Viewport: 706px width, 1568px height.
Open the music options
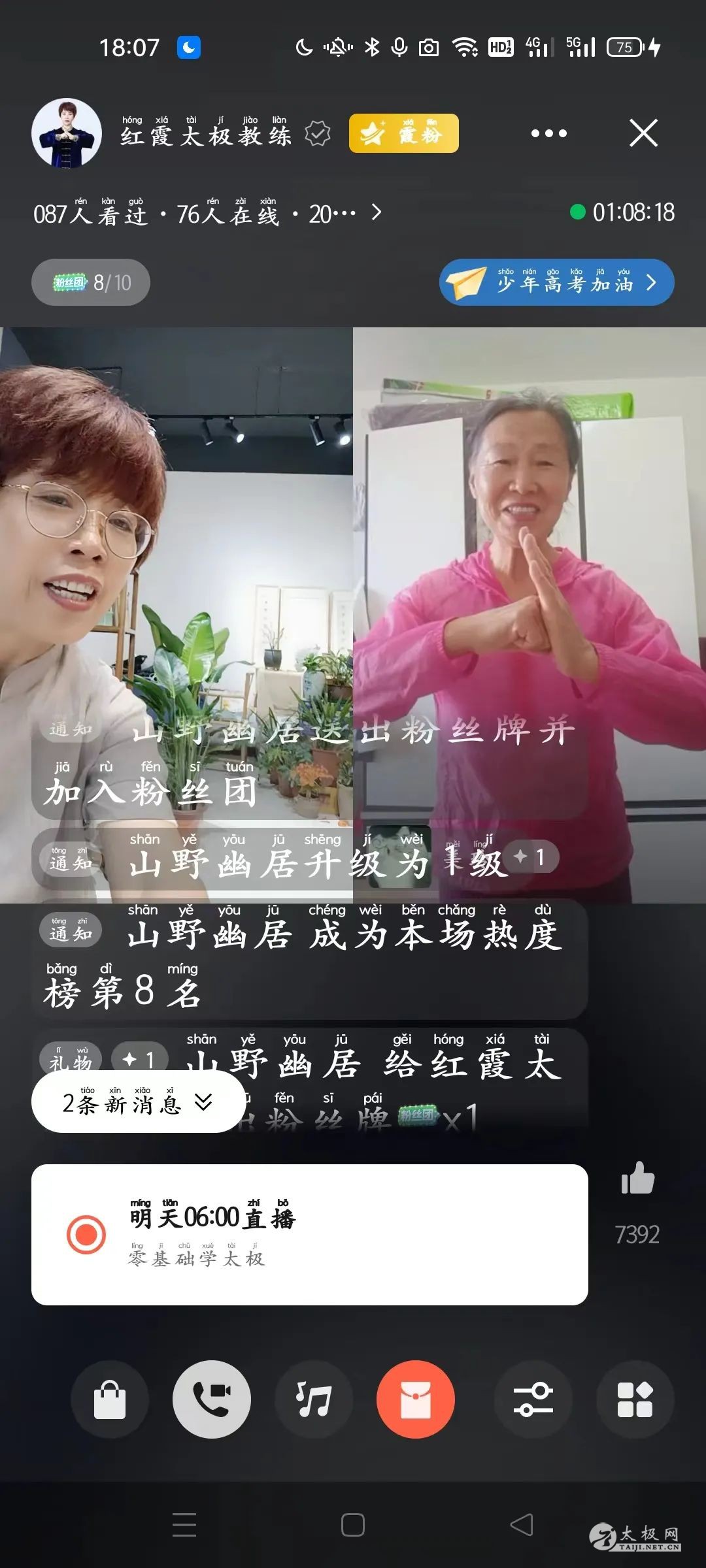314,1399
